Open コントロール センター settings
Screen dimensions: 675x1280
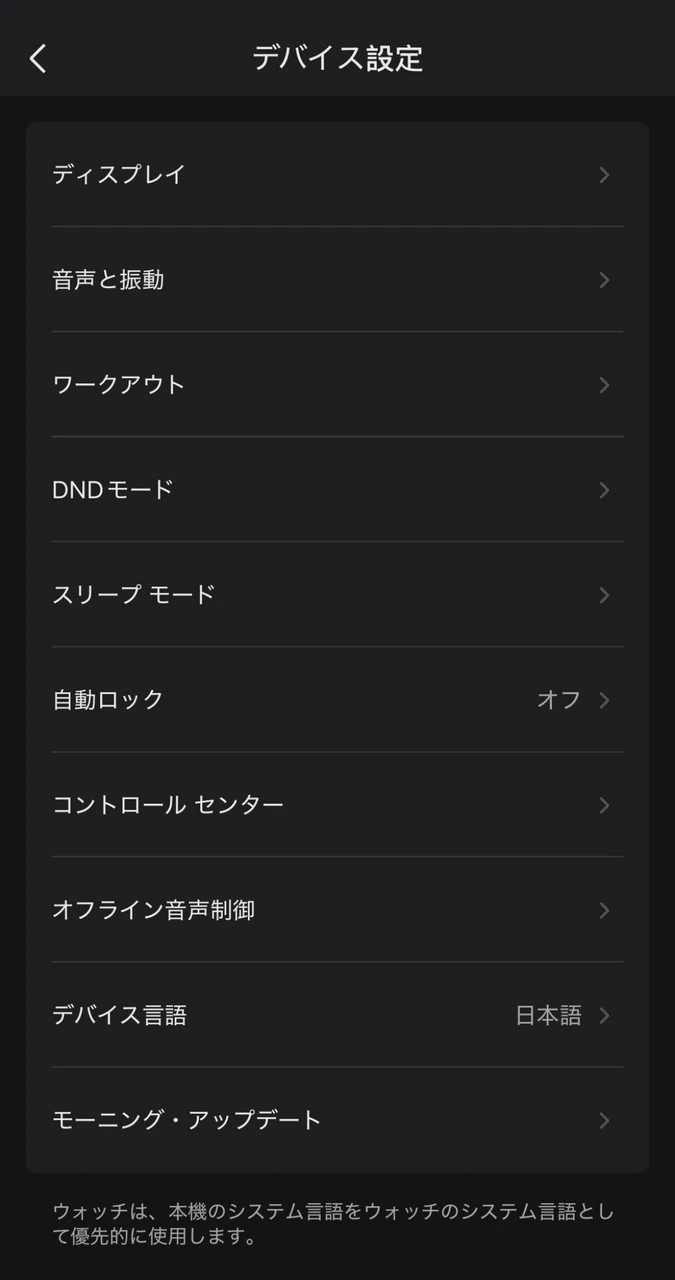(x=337, y=805)
